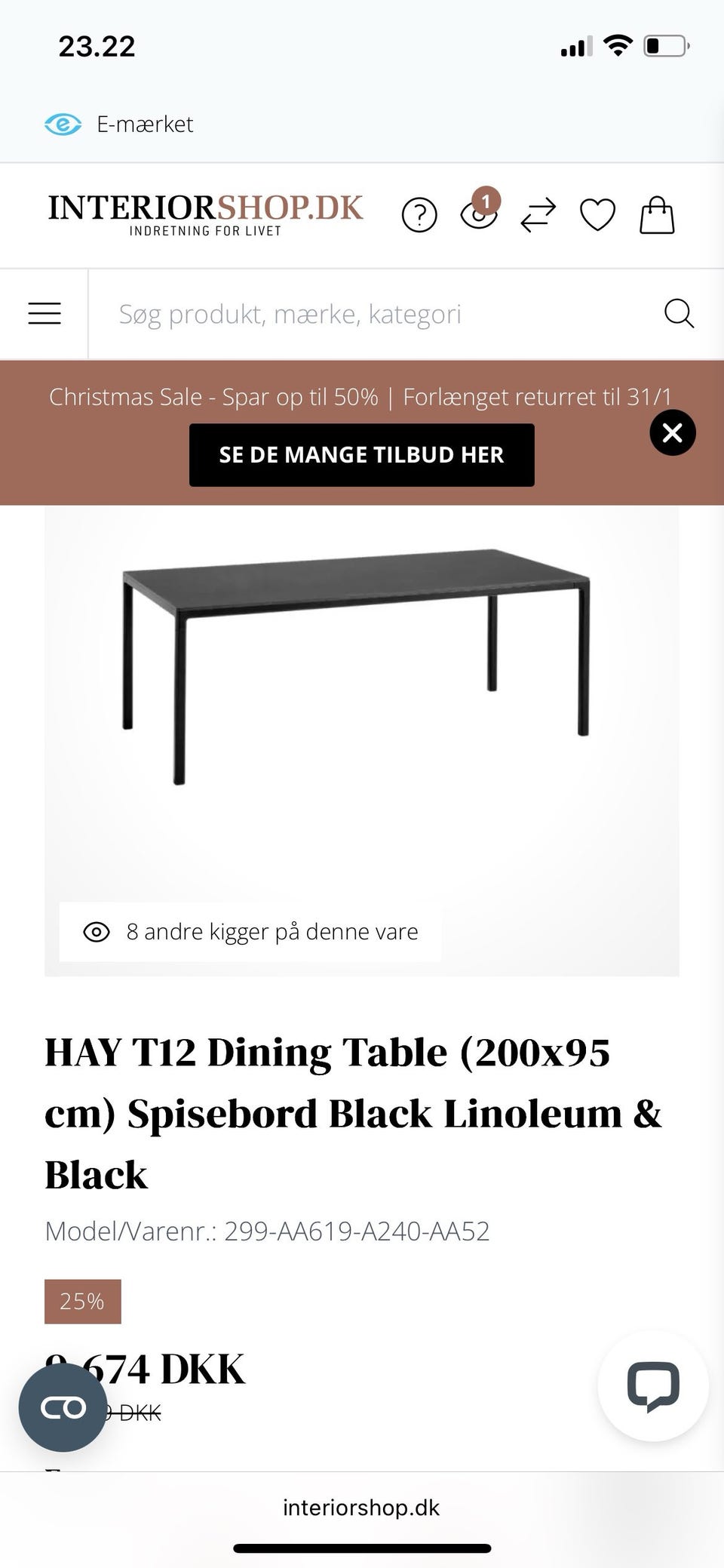The width and height of the screenshot is (724, 1568).
Task: Expand the Christmas Sale offer details
Action: (x=360, y=395)
